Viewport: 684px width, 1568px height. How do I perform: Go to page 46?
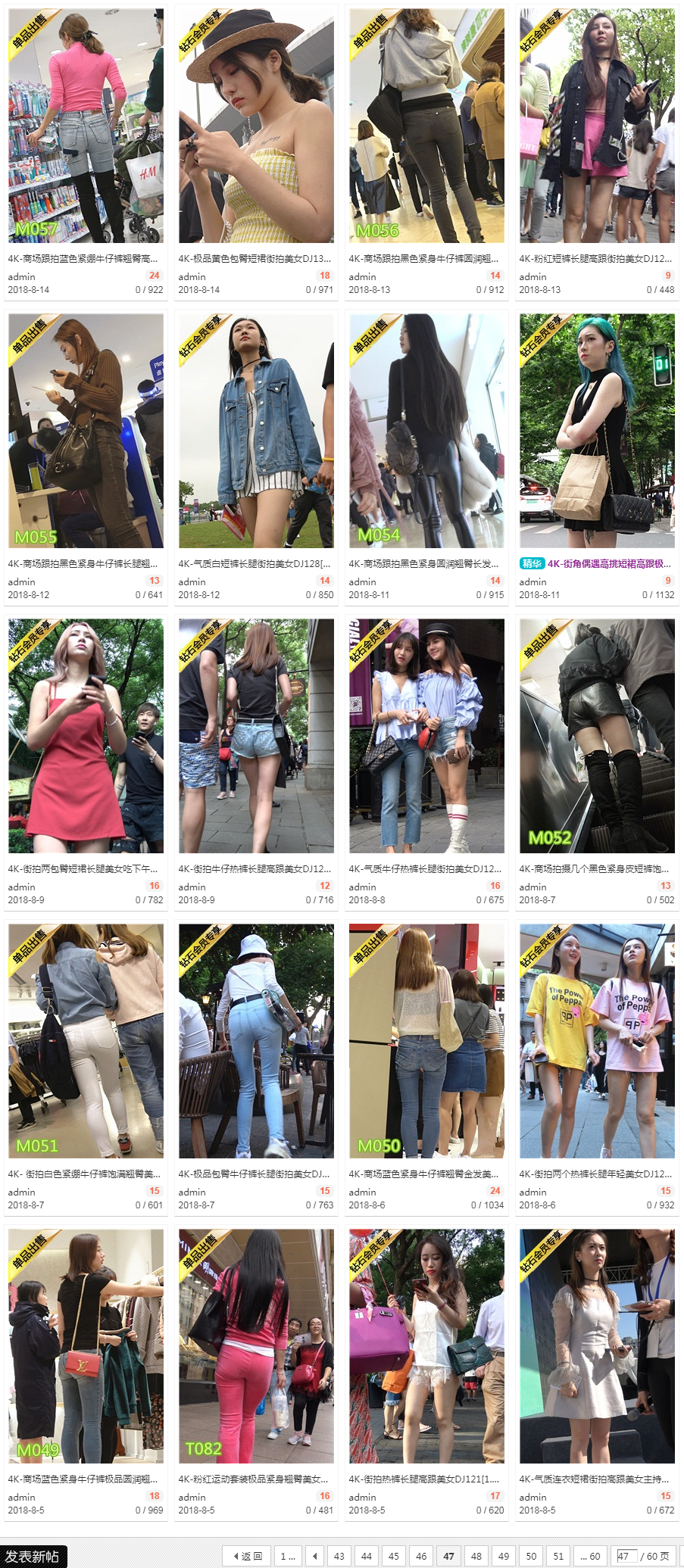coord(421,1557)
